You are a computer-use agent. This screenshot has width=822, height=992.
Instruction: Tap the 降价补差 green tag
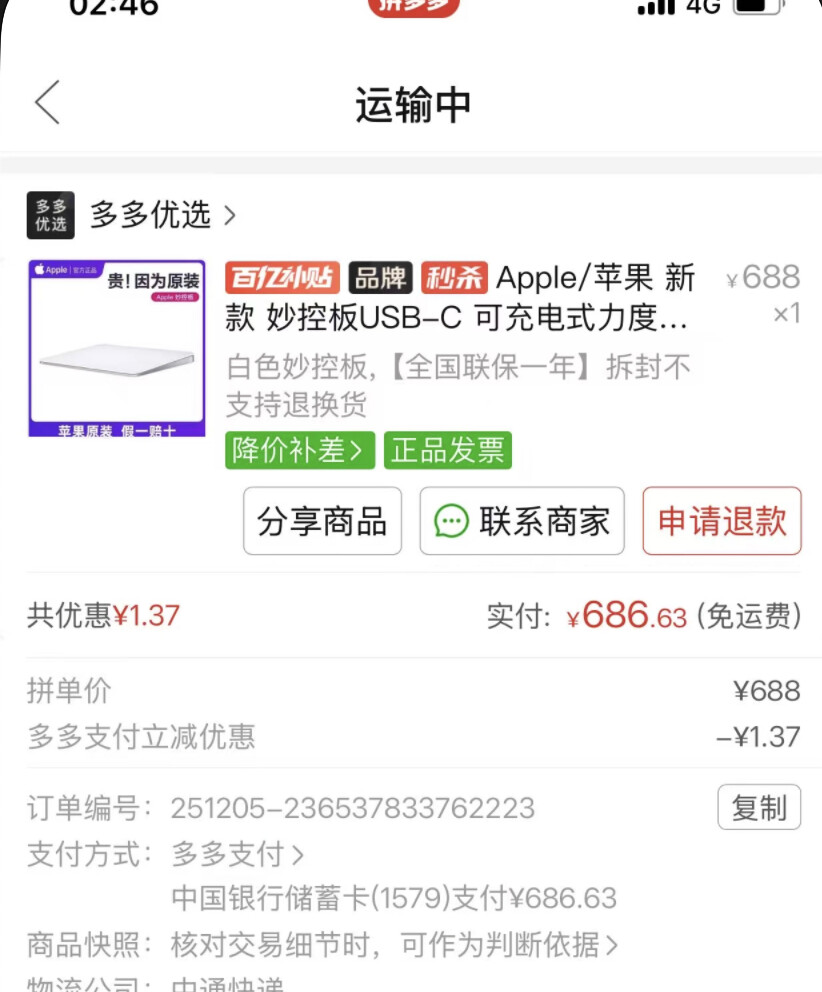(x=300, y=450)
